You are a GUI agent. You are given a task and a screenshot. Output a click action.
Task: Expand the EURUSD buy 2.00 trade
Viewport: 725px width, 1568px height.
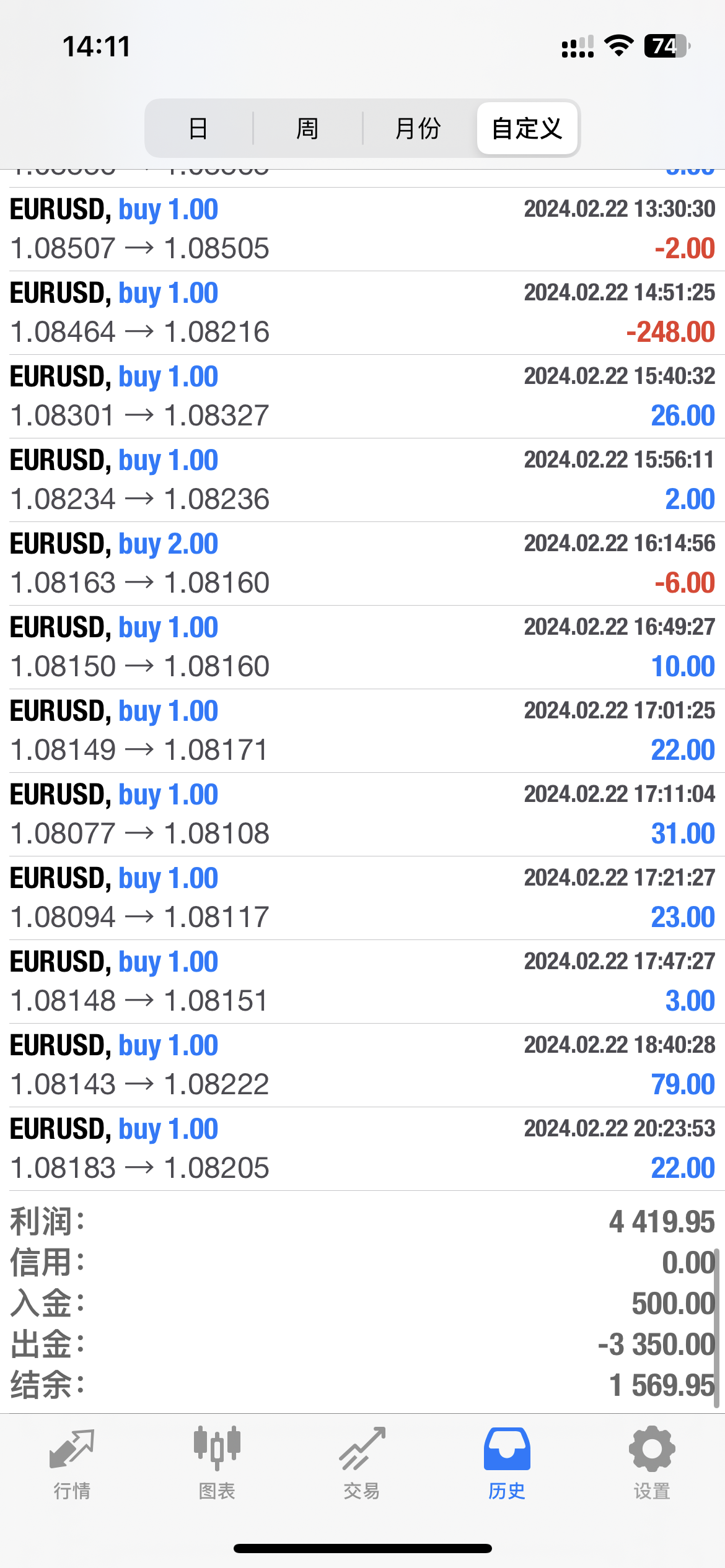coord(362,564)
